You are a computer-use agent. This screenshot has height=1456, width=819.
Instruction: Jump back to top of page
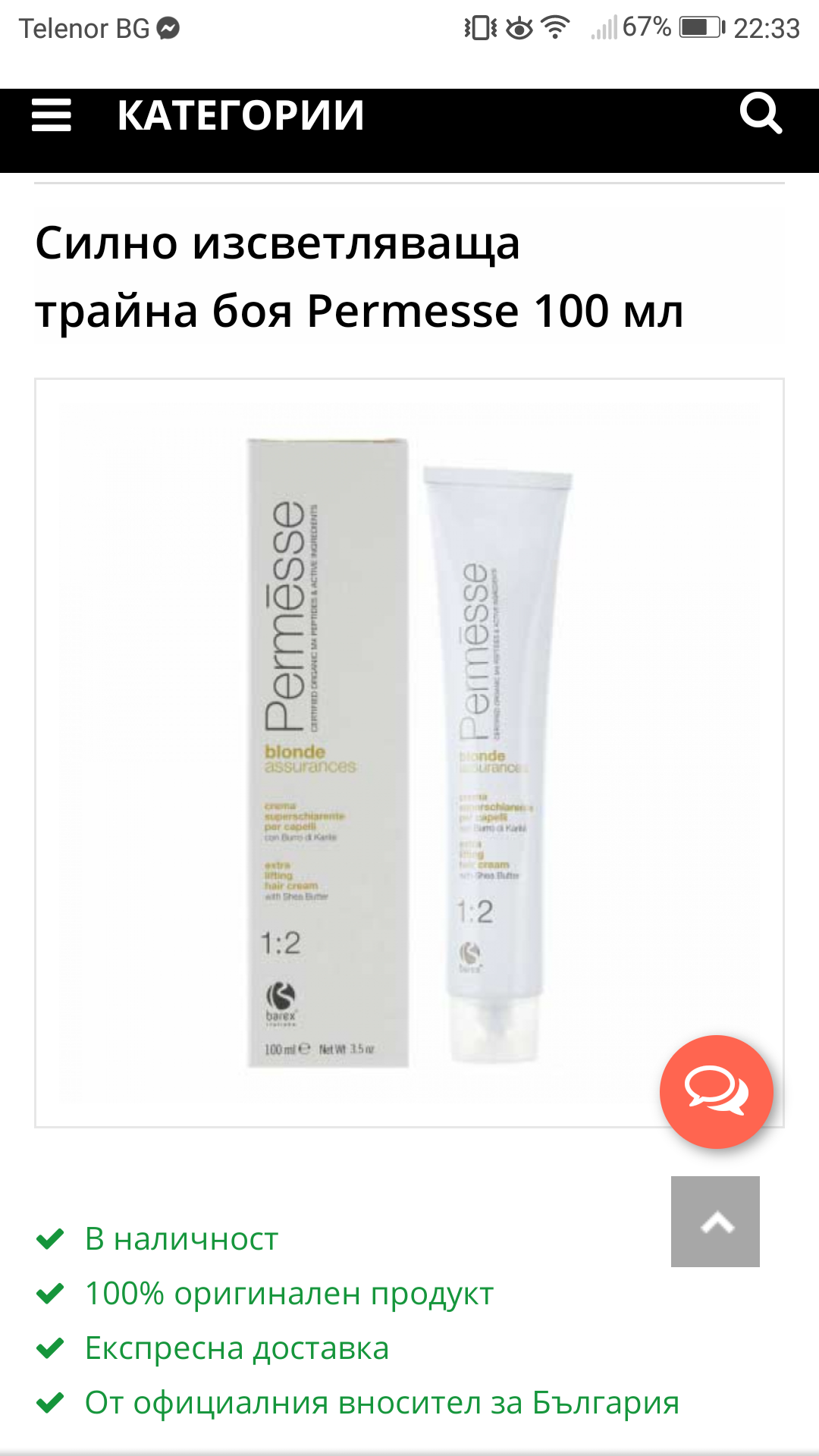[x=714, y=1221]
